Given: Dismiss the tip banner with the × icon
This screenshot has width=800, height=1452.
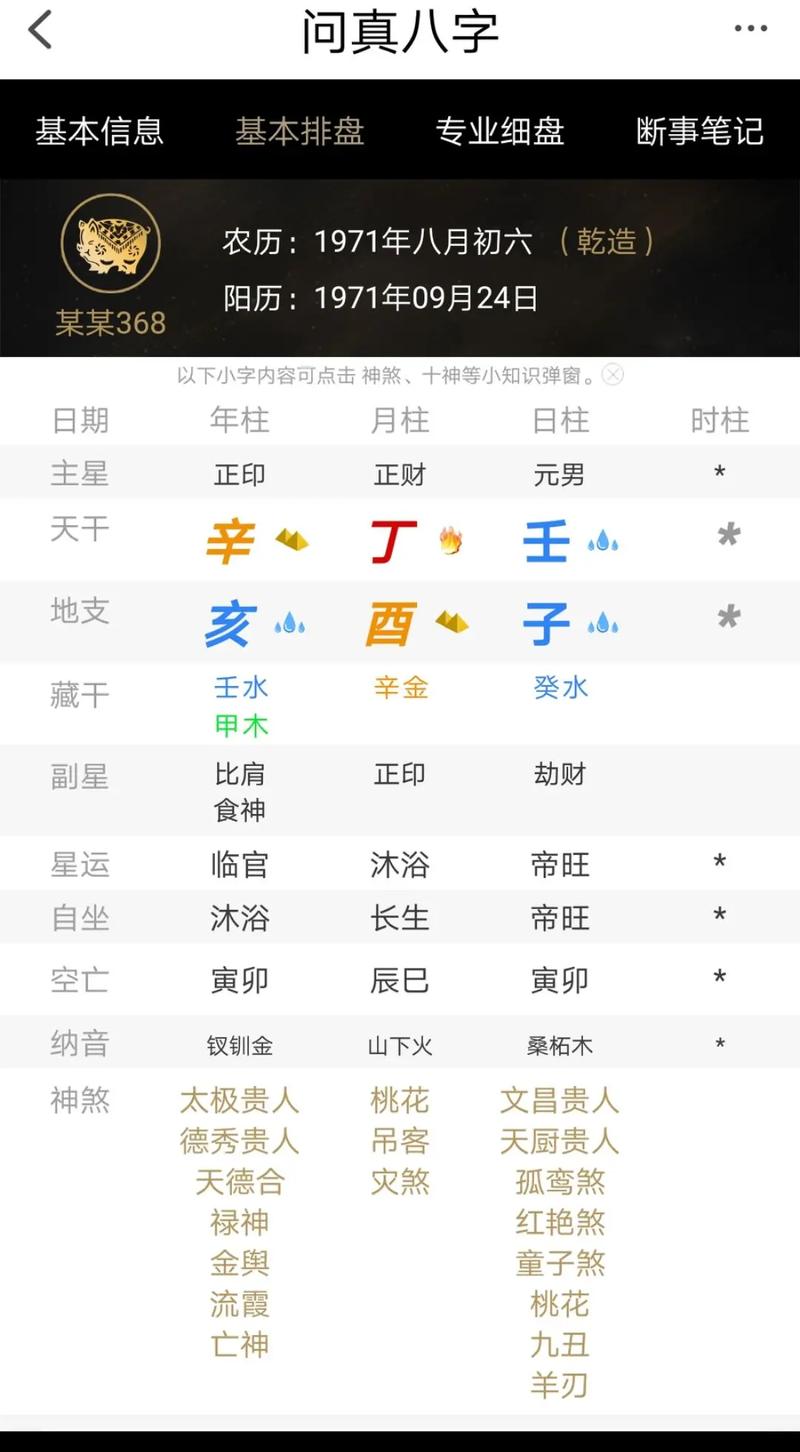Looking at the screenshot, I should (613, 376).
